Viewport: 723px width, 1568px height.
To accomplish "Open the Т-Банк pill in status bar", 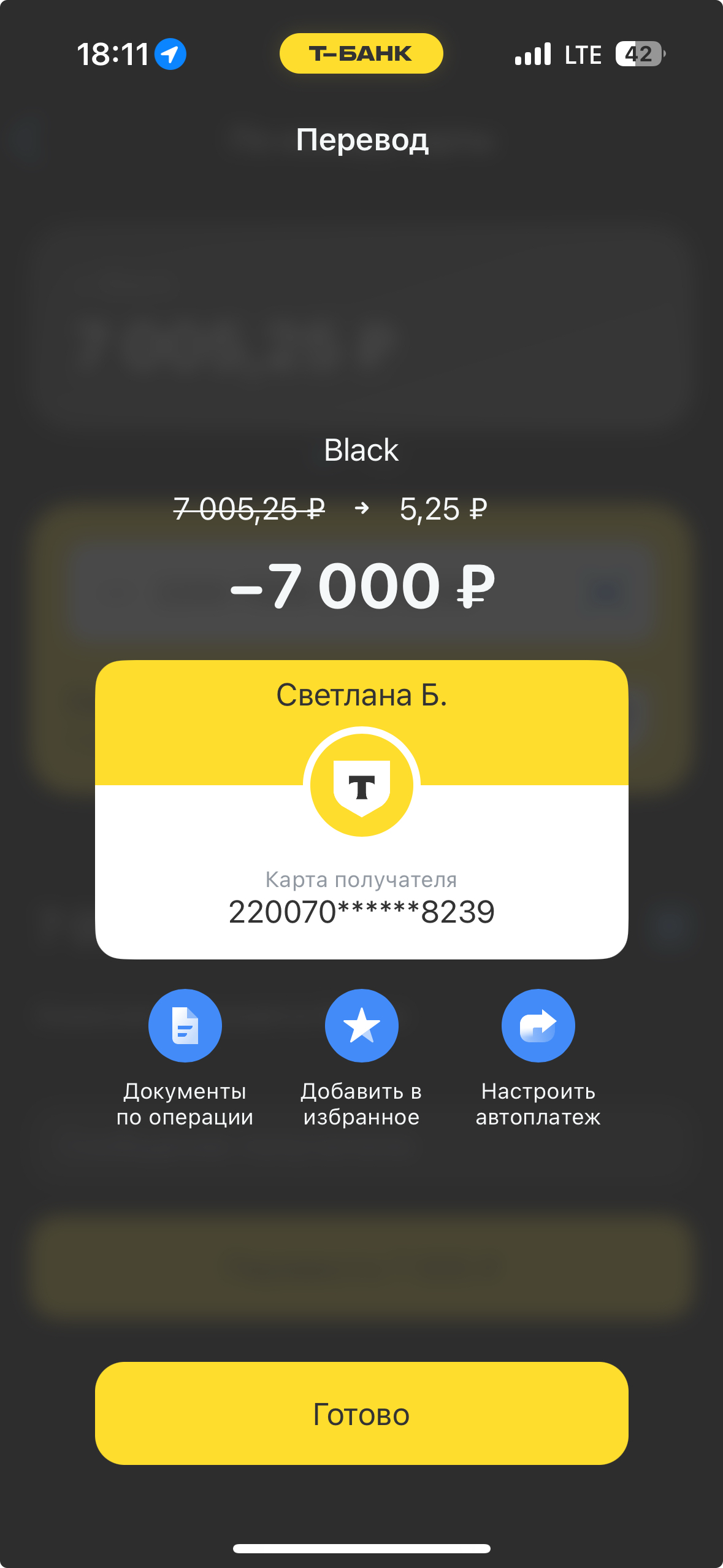I will pos(361,54).
